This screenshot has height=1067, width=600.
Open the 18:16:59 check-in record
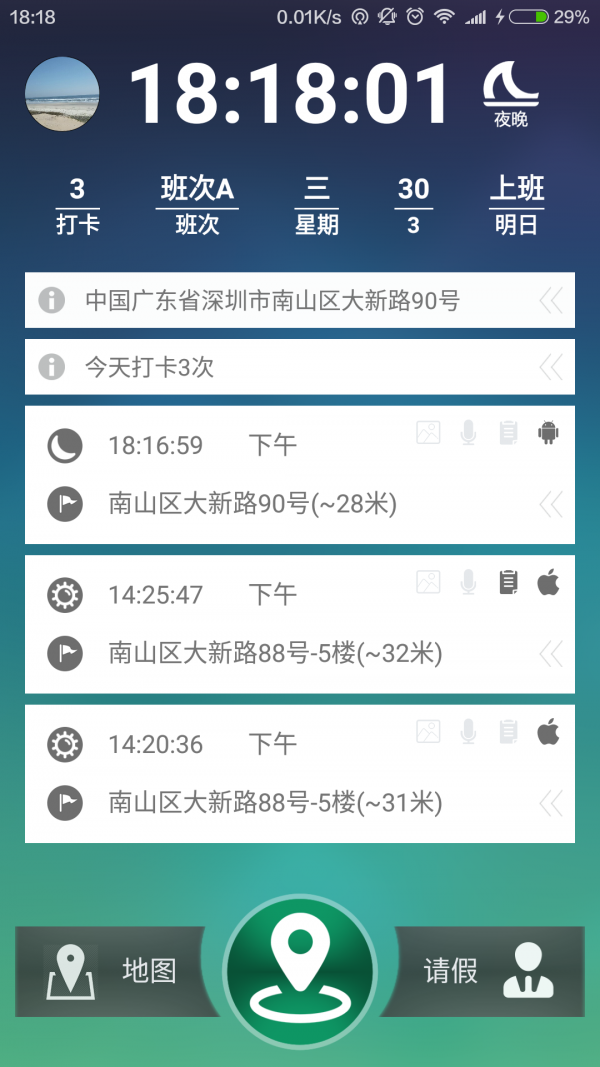point(300,475)
